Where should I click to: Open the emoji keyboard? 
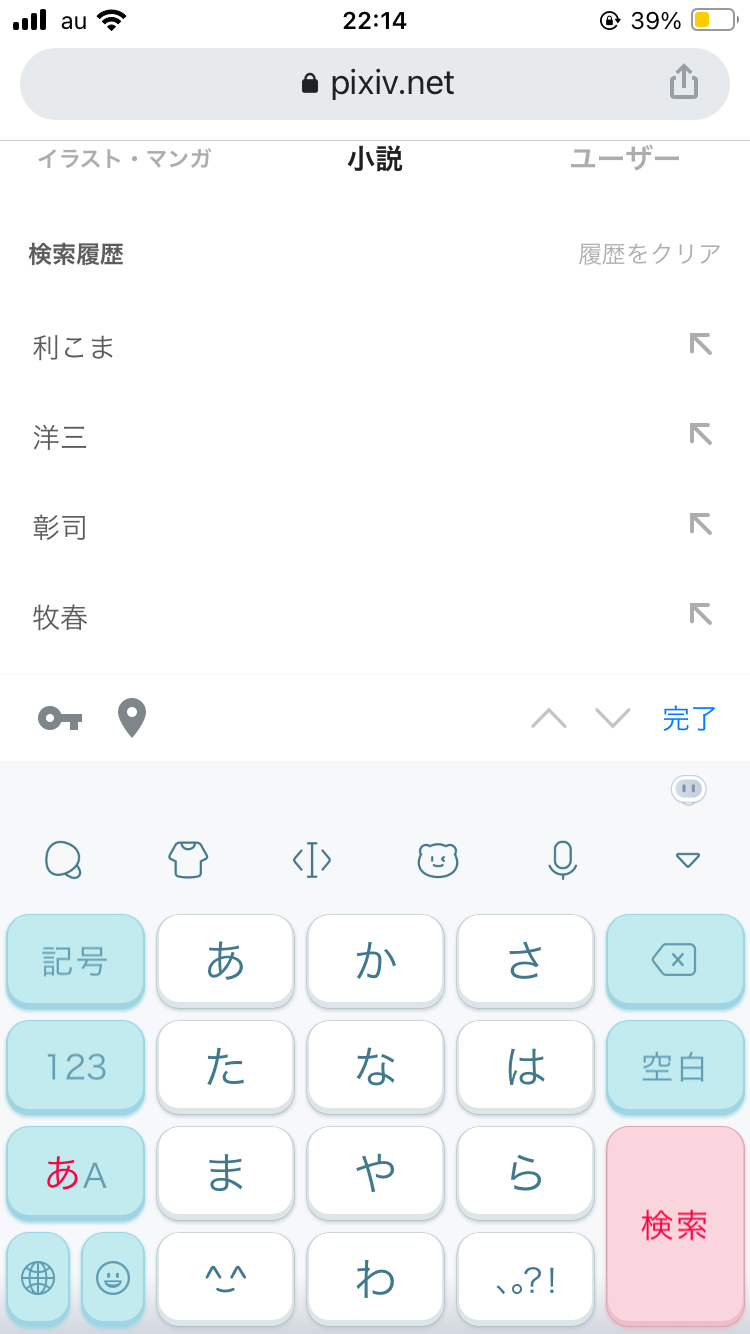[113, 1277]
